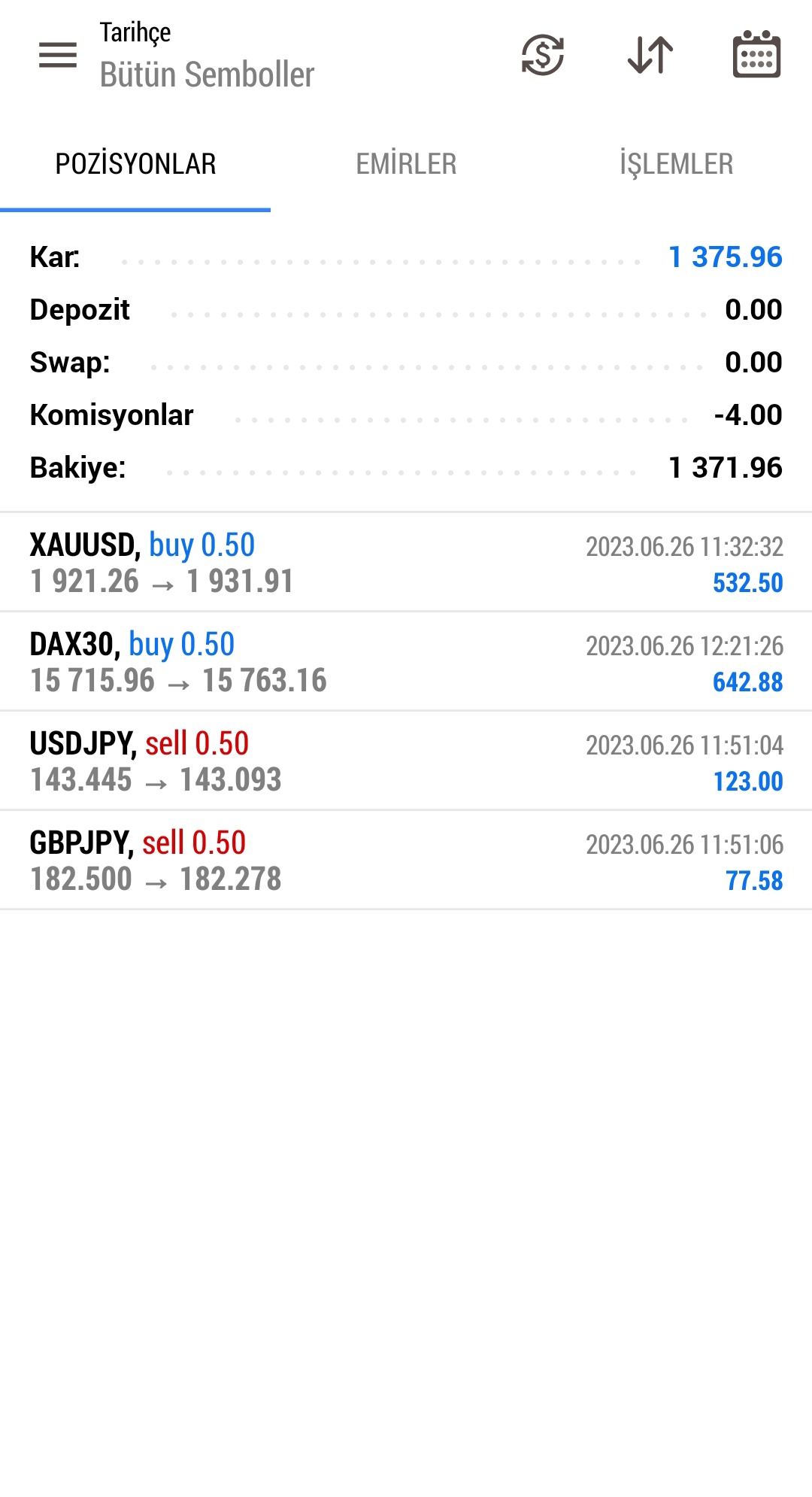812x1497 pixels.
Task: Switch to the İŞLEMLER tab
Action: pos(677,164)
